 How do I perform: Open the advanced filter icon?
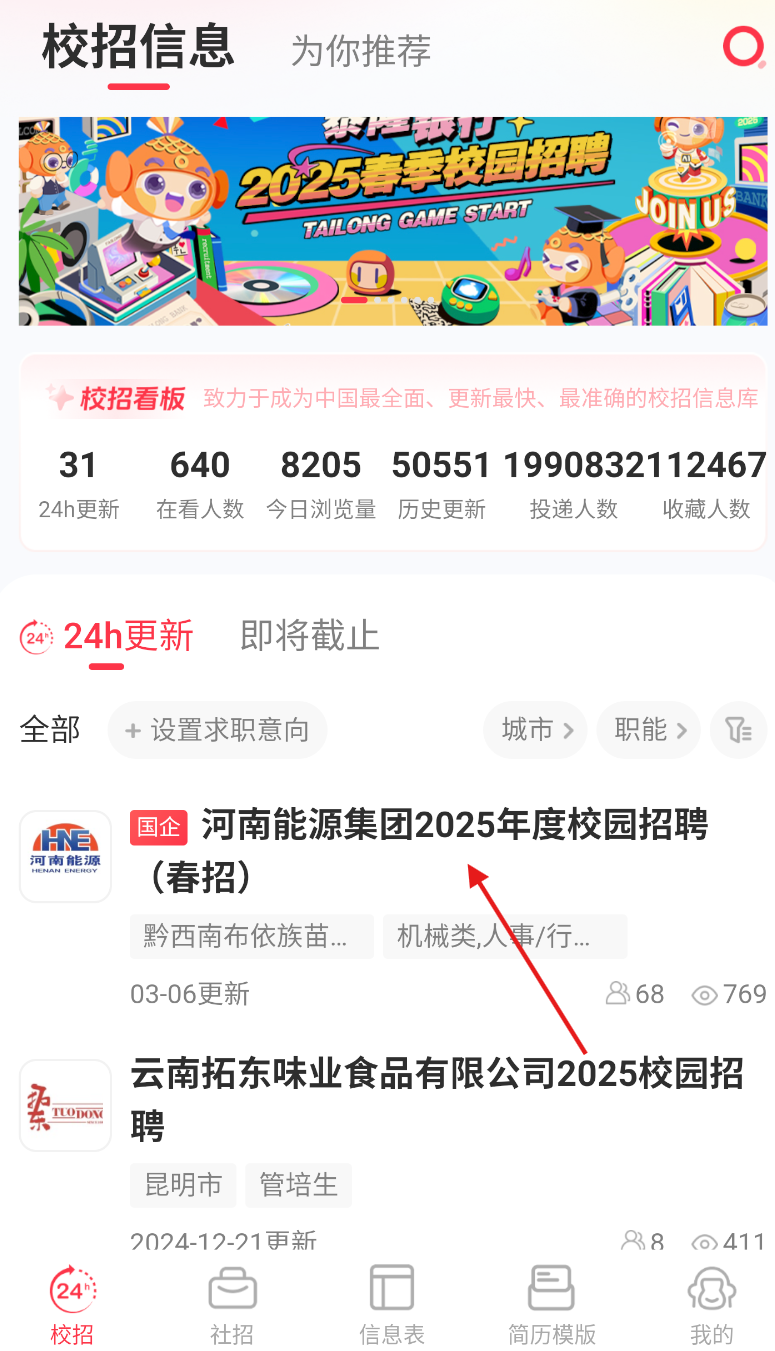(739, 730)
